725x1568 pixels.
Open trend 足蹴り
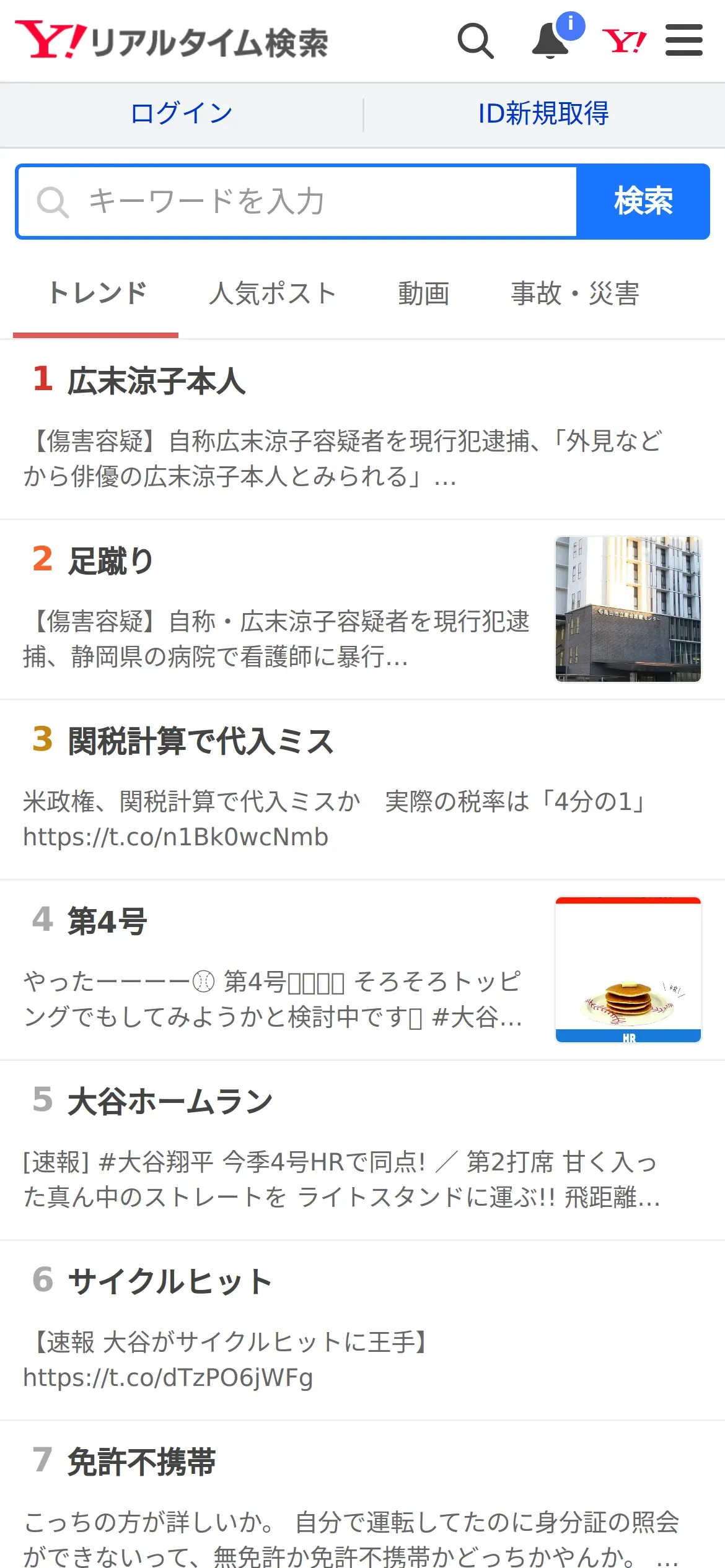click(x=111, y=561)
